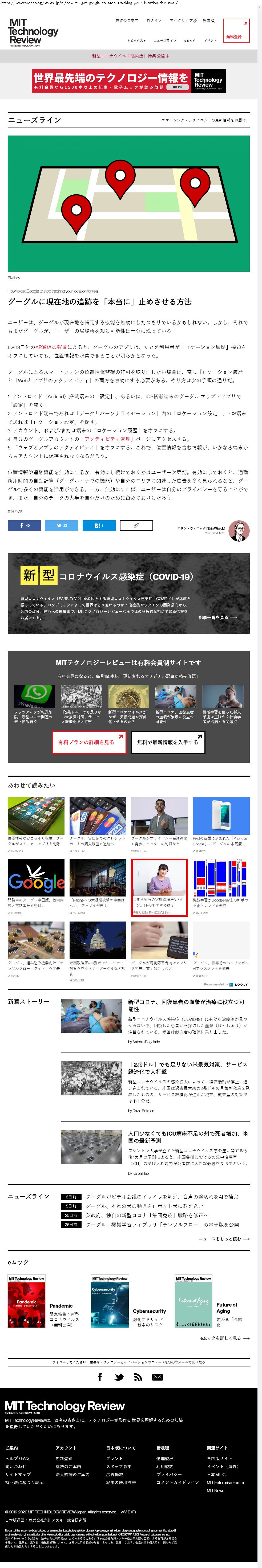
Task: Tap the 無料登録 button in the header
Action: tap(236, 30)
